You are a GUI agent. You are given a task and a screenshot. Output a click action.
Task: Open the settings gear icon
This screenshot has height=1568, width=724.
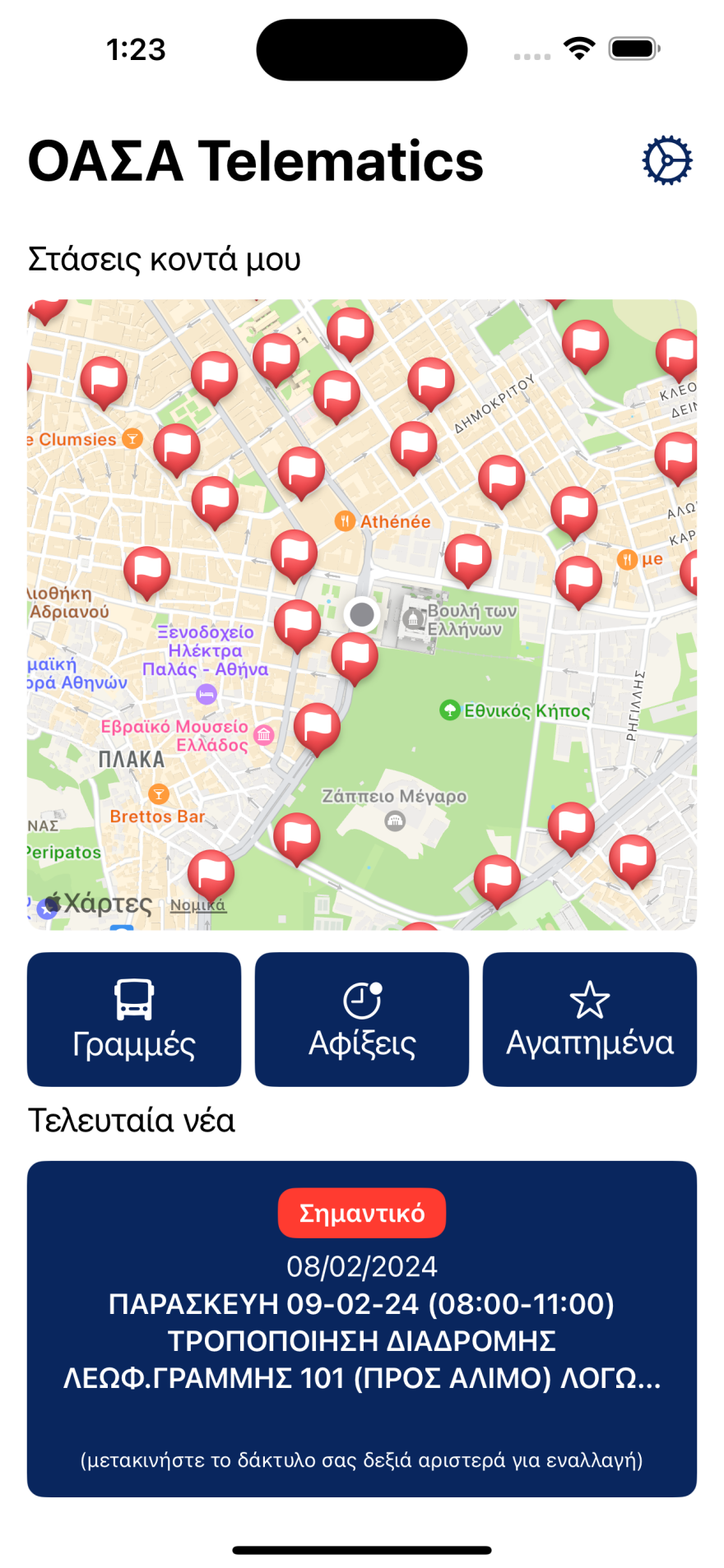(666, 160)
